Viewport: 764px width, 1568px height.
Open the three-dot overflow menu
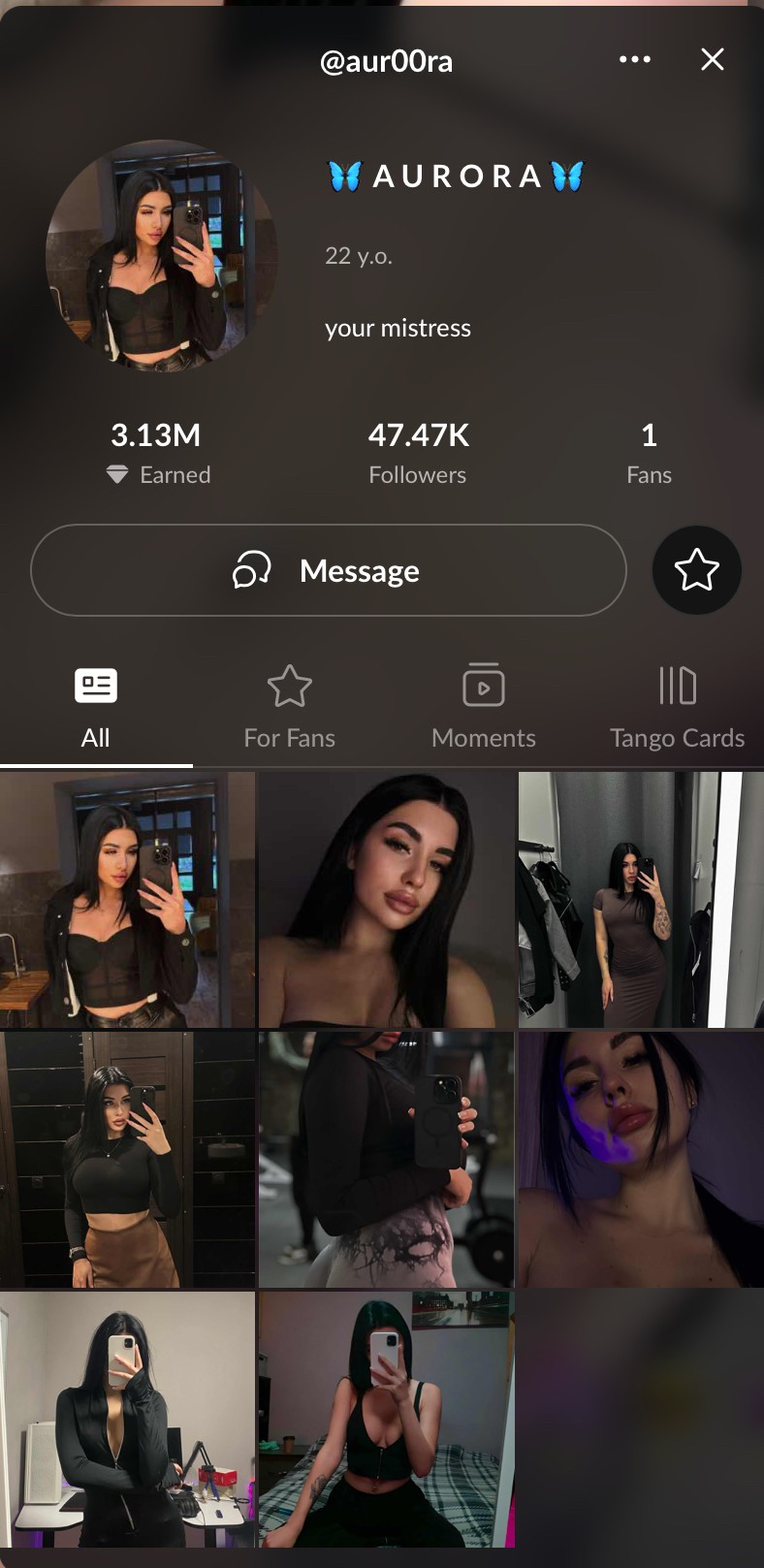click(x=635, y=60)
